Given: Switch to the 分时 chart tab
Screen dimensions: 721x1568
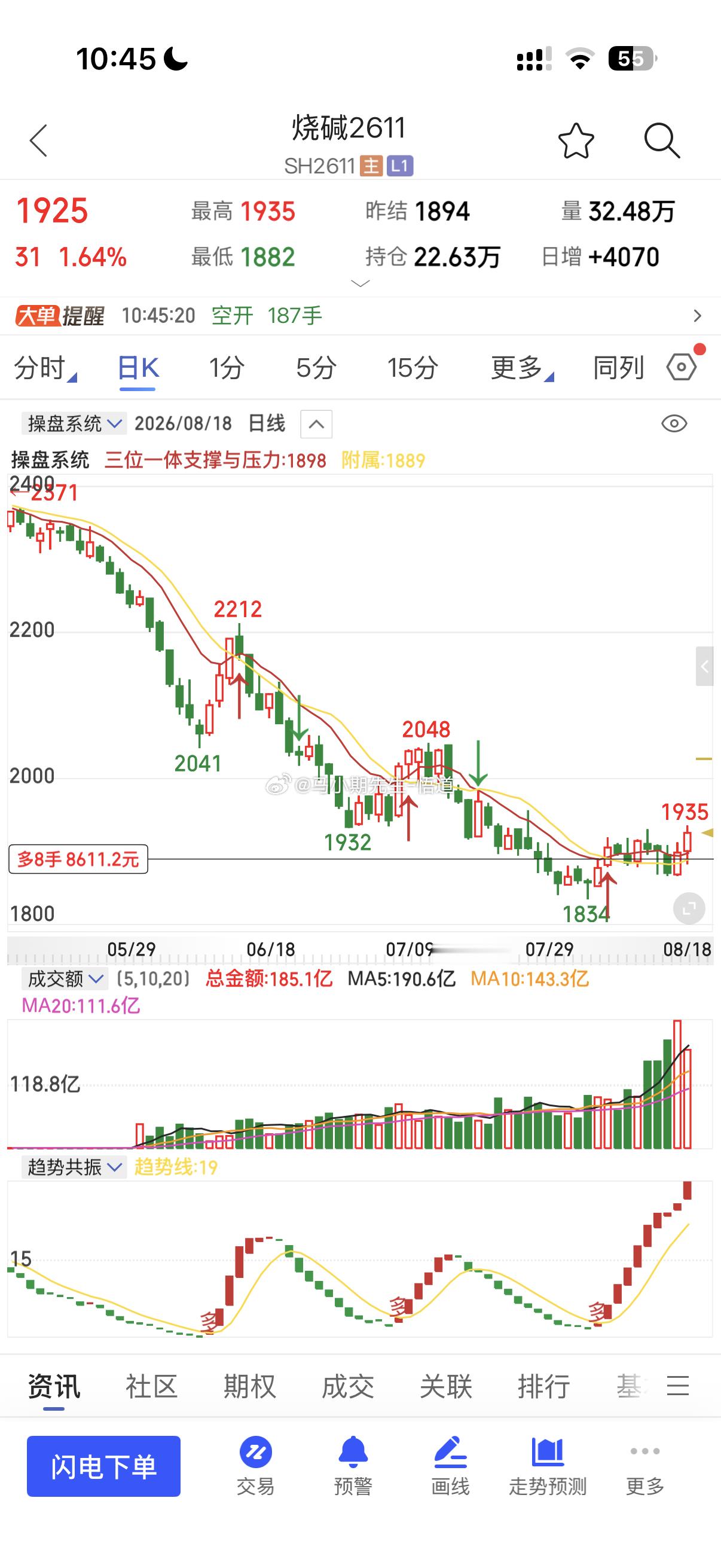Looking at the screenshot, I should point(45,368).
